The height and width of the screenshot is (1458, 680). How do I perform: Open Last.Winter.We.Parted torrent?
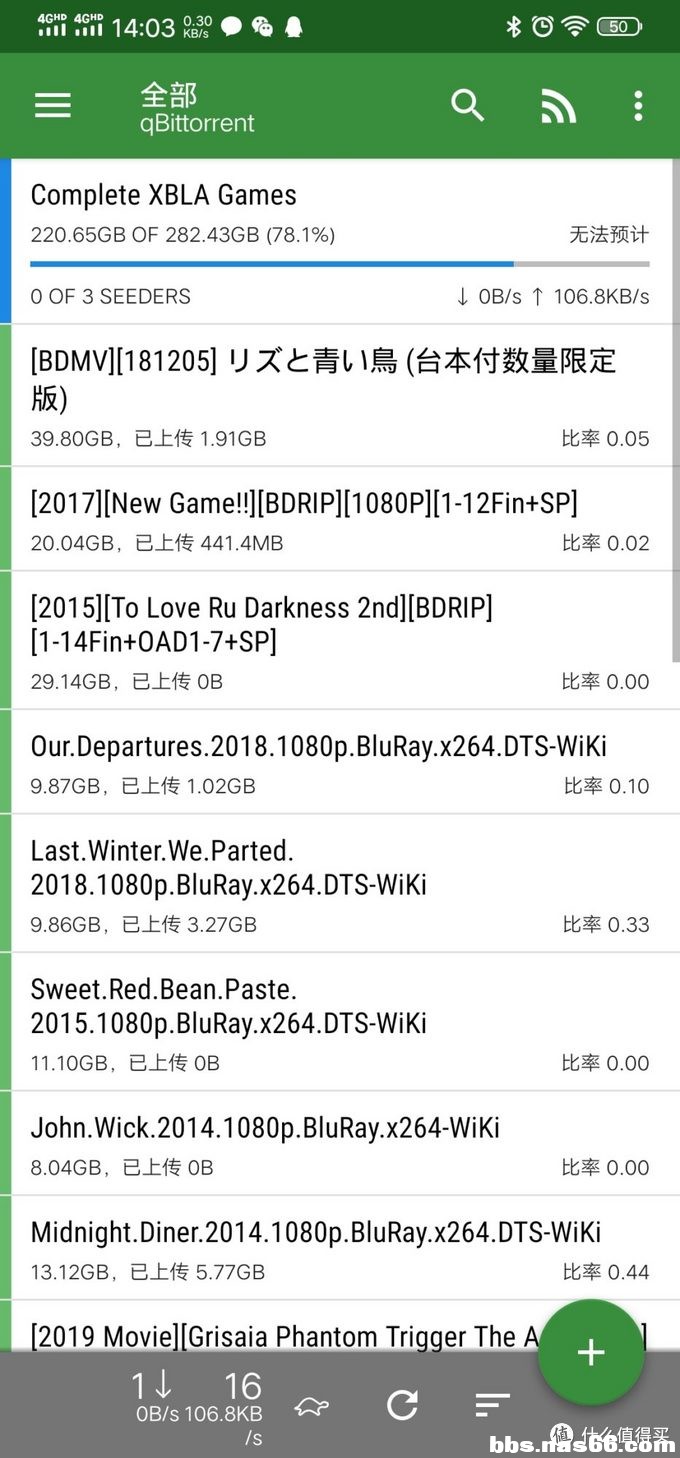pyautogui.click(x=340, y=883)
